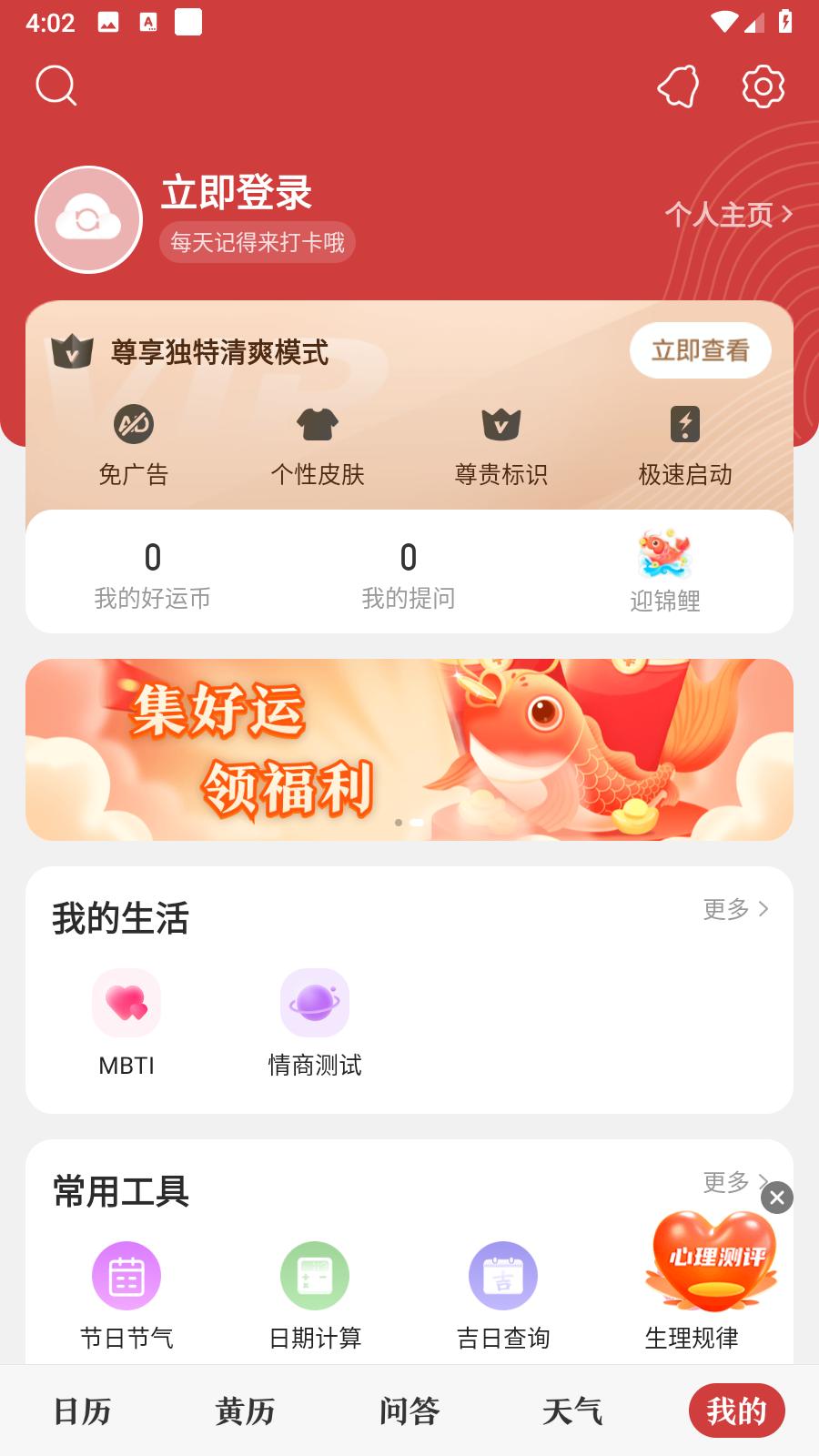Viewport: 819px width, 1456px height.
Task: Open the search with the magnifier icon
Action: point(56,86)
